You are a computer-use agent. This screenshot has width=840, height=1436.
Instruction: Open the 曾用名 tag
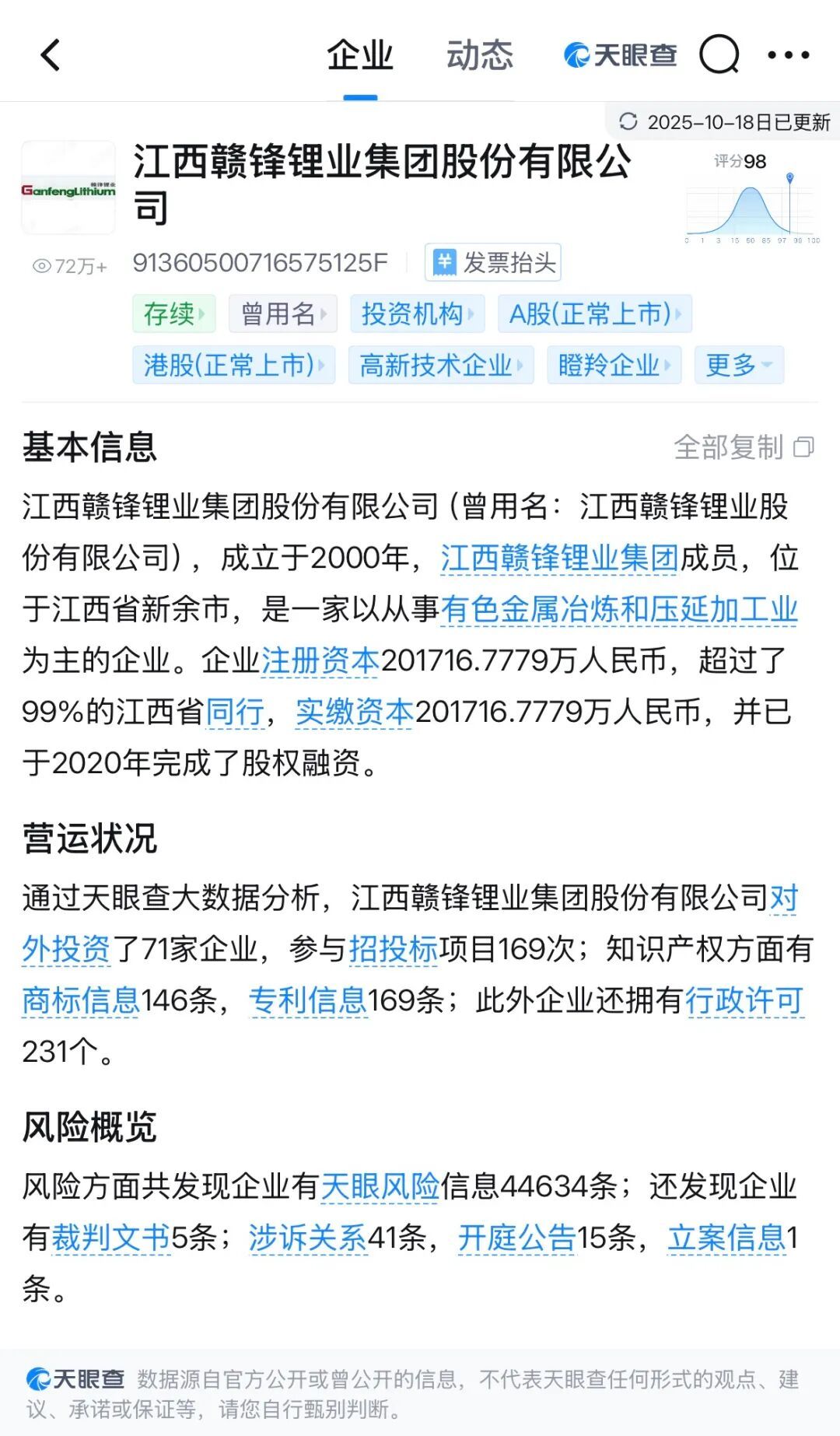click(282, 314)
